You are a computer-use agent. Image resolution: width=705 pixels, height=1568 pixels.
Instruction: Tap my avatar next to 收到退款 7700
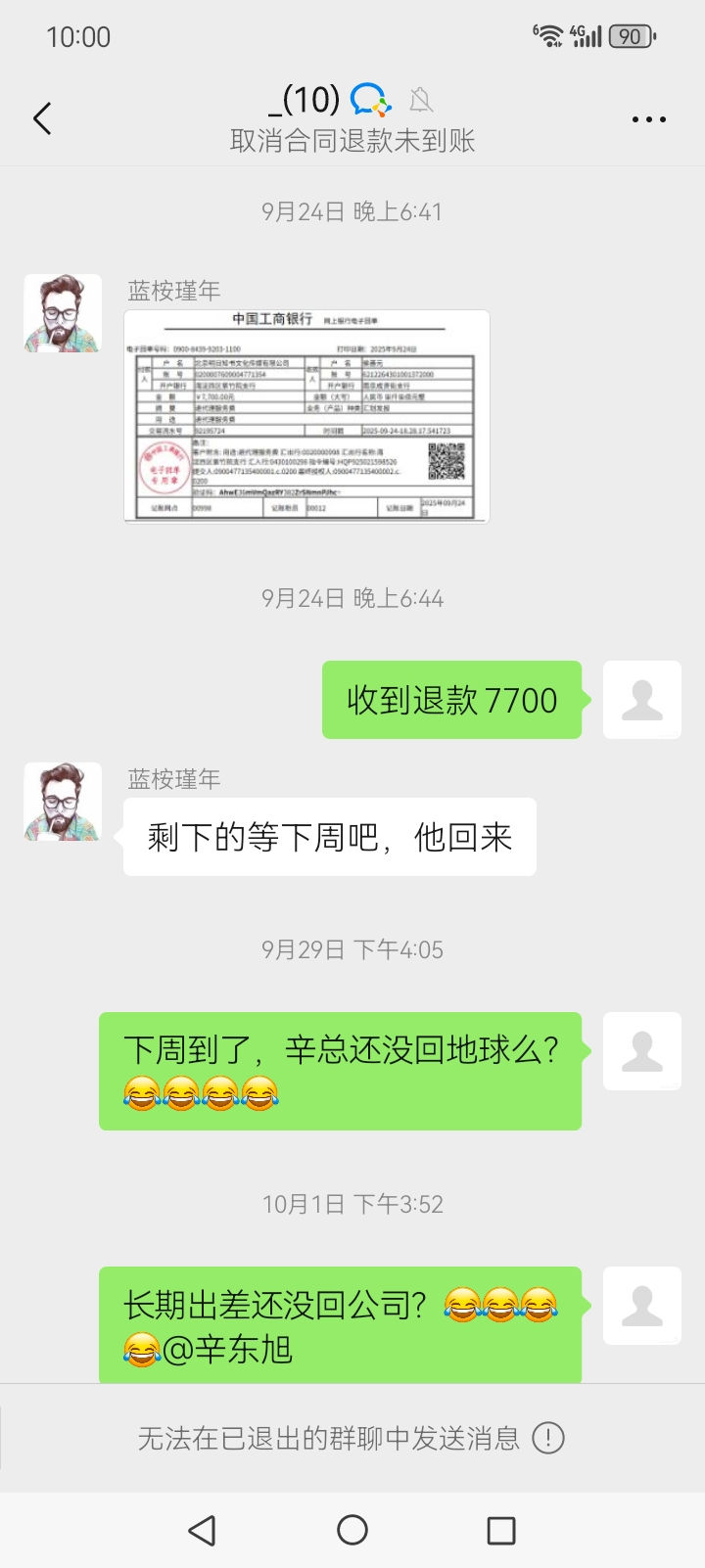pyautogui.click(x=641, y=700)
